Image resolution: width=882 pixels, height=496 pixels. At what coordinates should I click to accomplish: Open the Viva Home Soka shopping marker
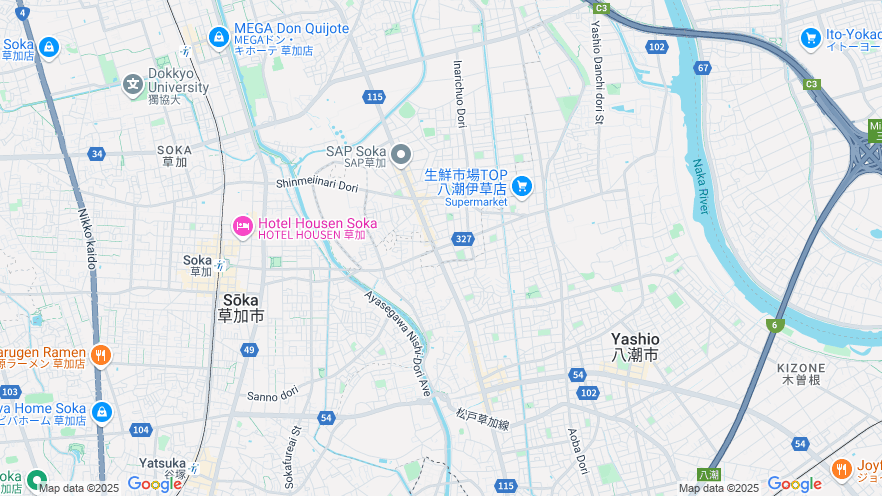(101, 412)
